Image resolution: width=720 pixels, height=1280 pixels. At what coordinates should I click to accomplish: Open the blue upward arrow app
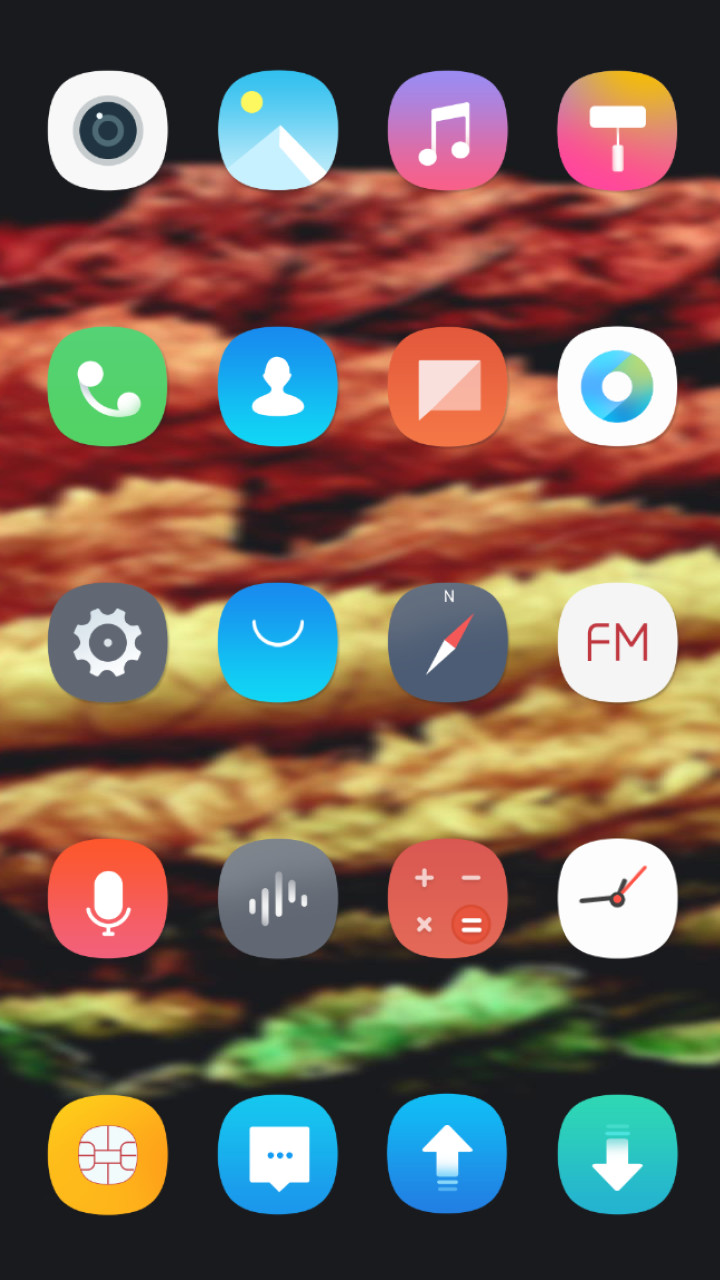[448, 1154]
